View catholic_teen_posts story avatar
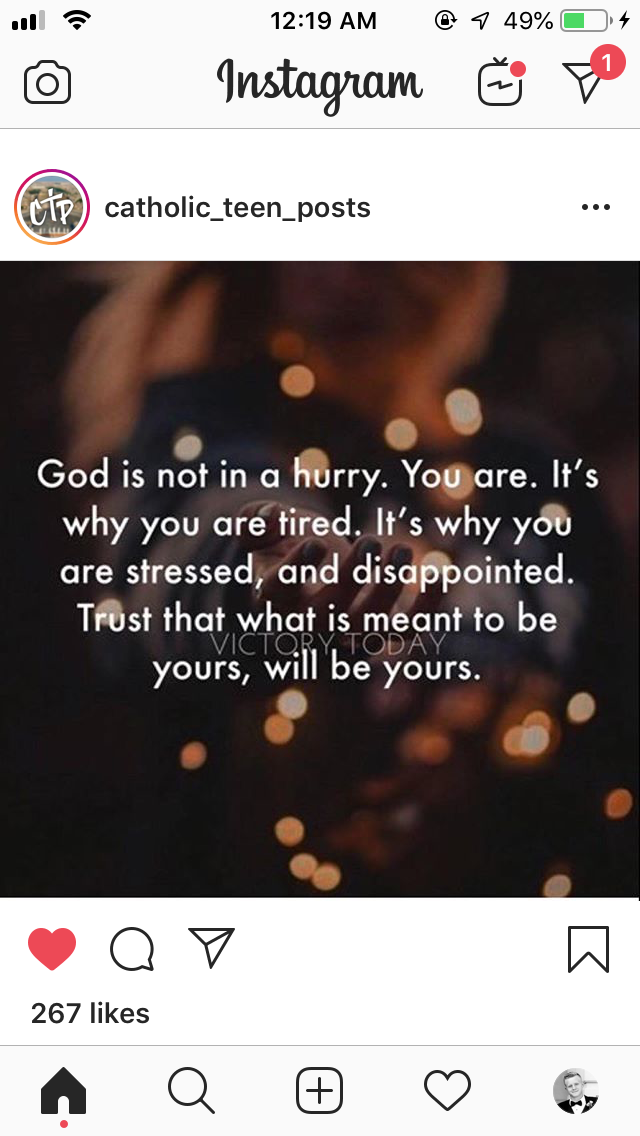Viewport: 640px width, 1136px height. pos(52,208)
